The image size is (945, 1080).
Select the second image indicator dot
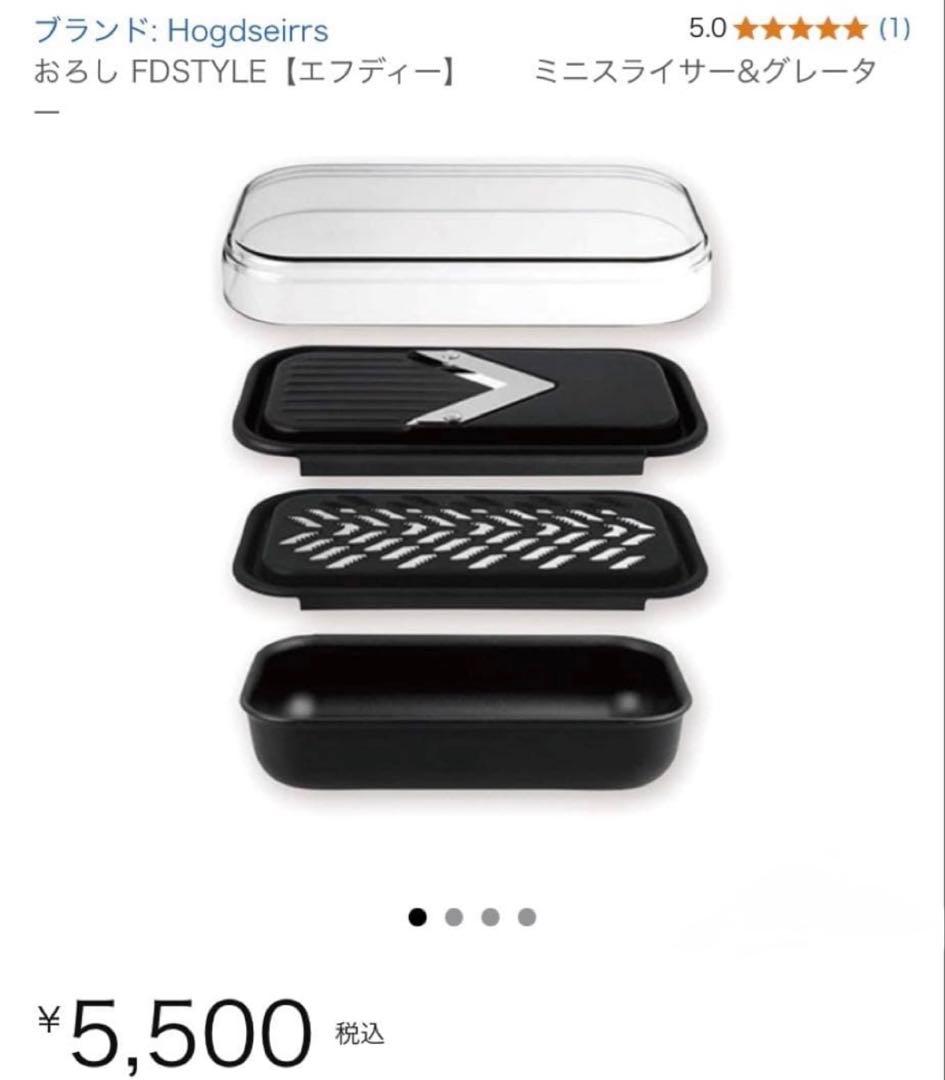[x=454, y=917]
